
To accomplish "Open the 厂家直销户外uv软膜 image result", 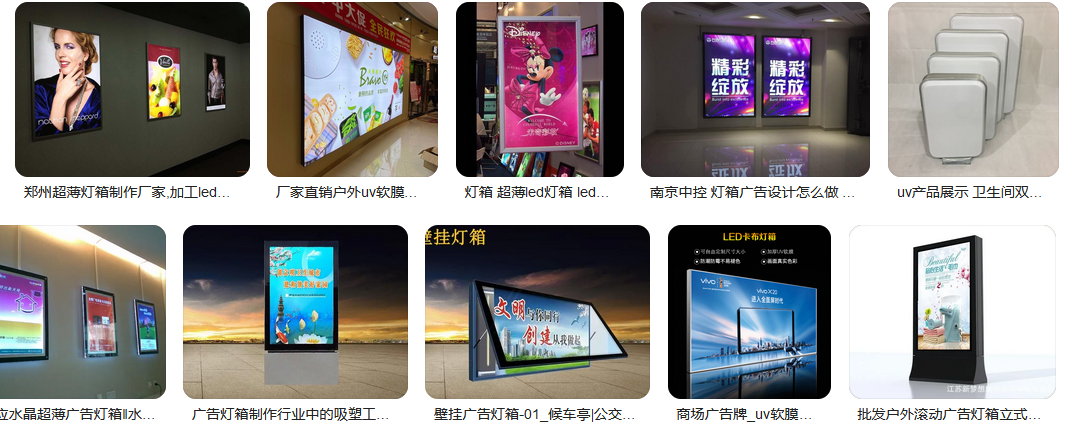I will click(352, 90).
